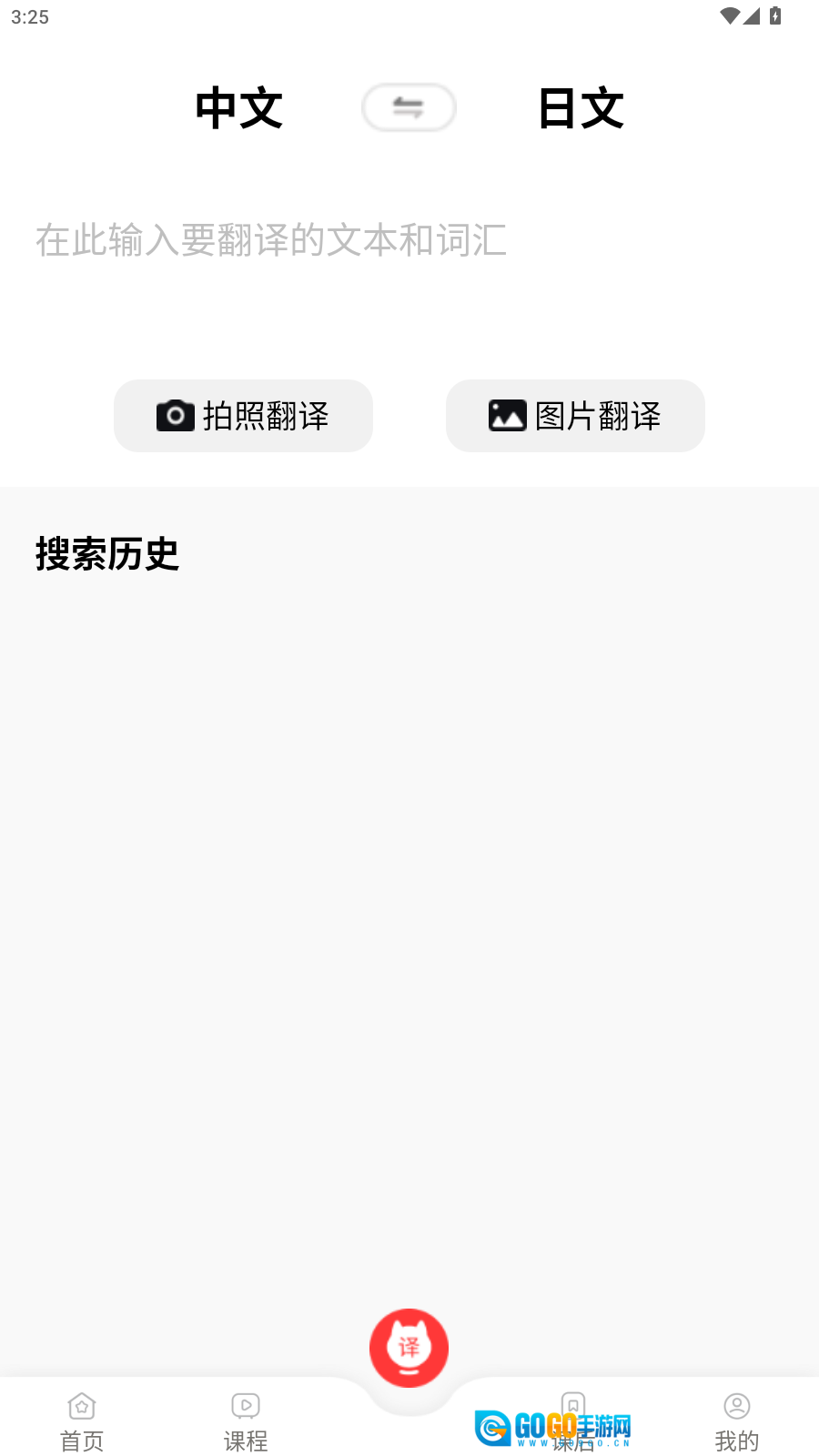Select 中文 as the source language

[238, 108]
